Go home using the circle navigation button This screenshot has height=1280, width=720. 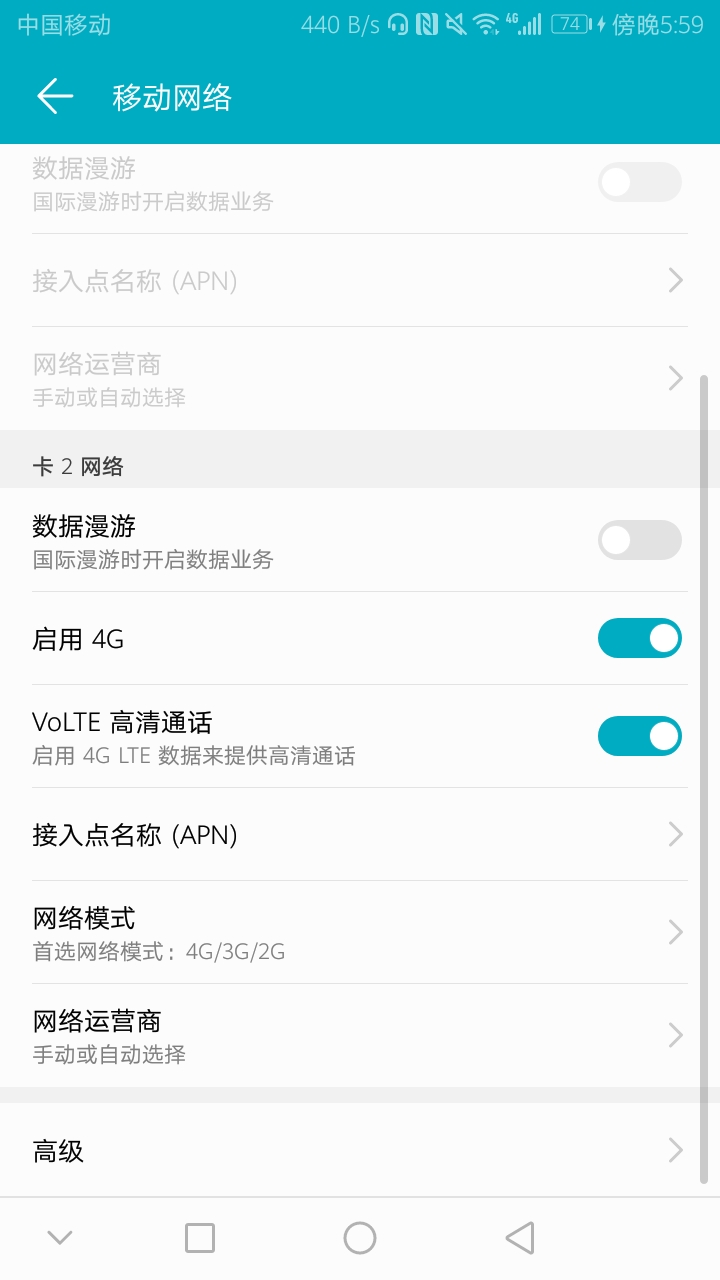(360, 1237)
